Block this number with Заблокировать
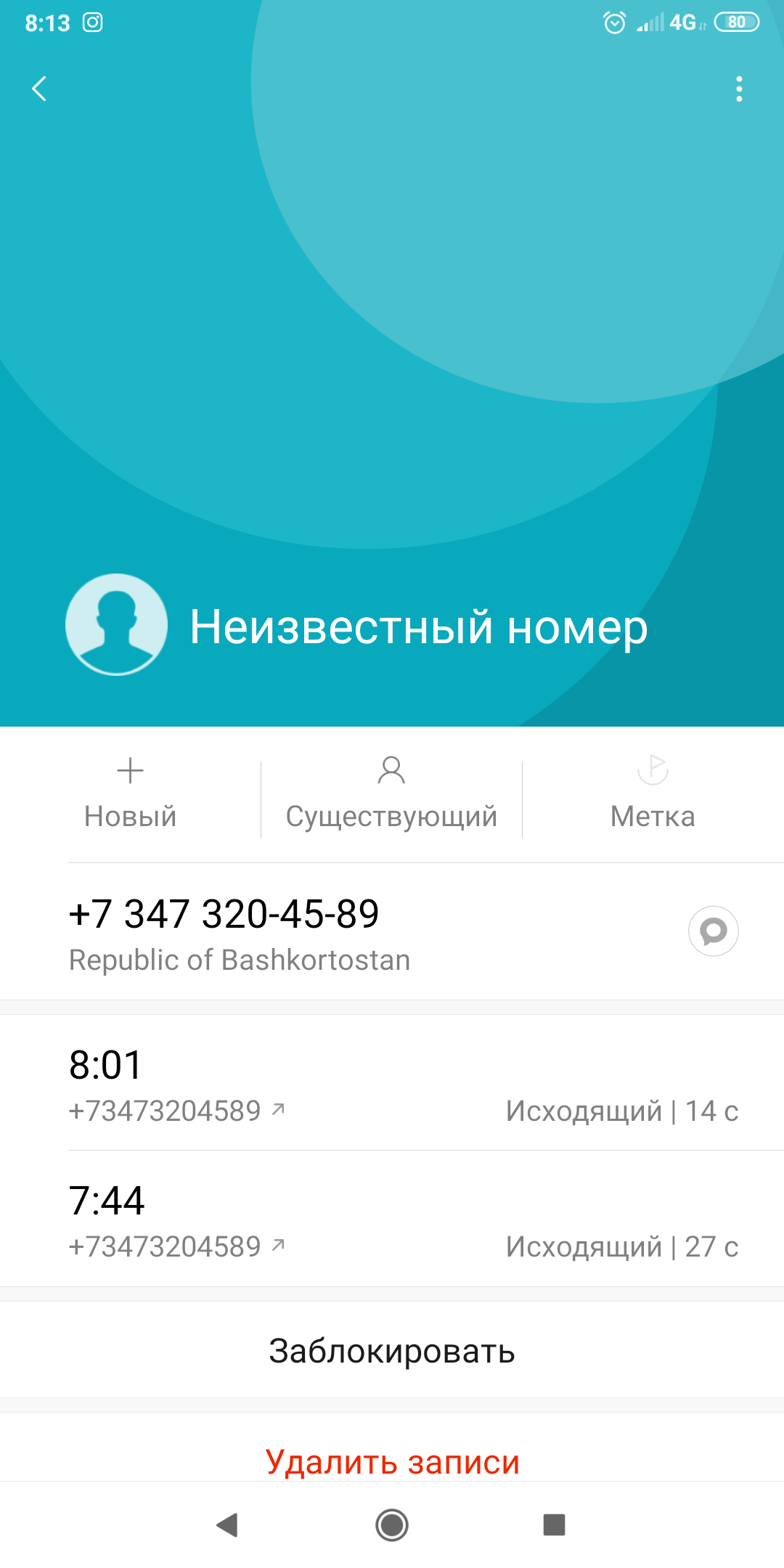The height and width of the screenshot is (1568, 784). (392, 1351)
